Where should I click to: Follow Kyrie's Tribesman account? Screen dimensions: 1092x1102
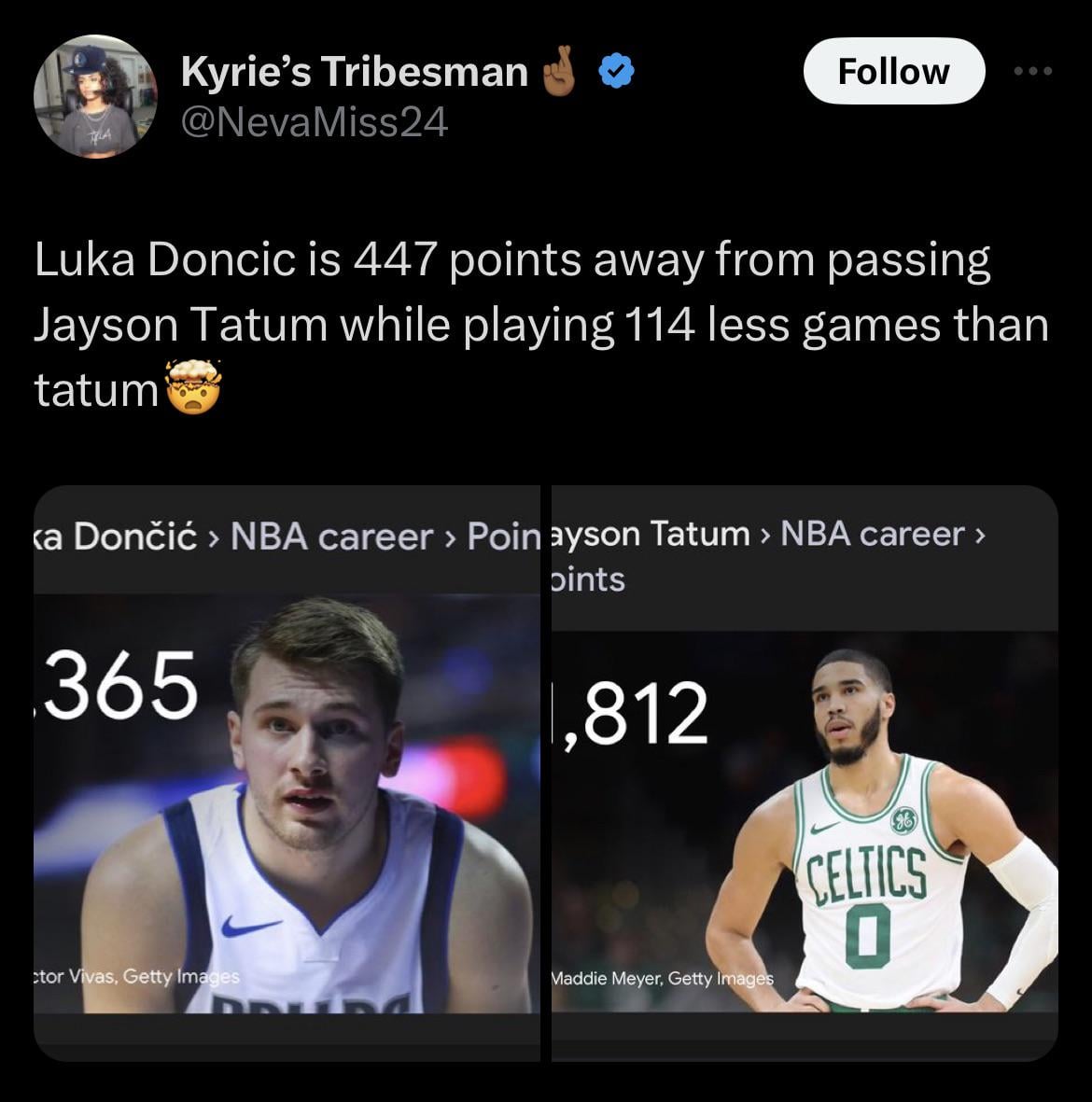(893, 71)
